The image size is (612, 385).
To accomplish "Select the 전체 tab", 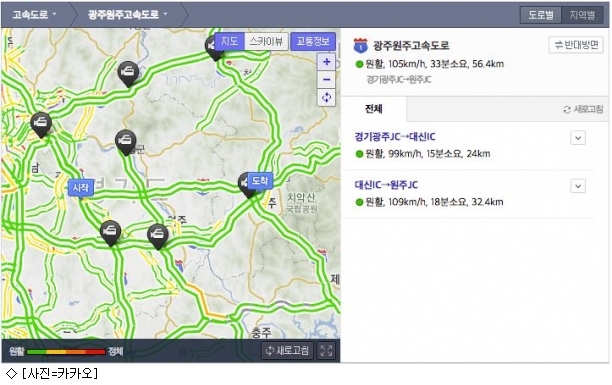I will 374,109.
